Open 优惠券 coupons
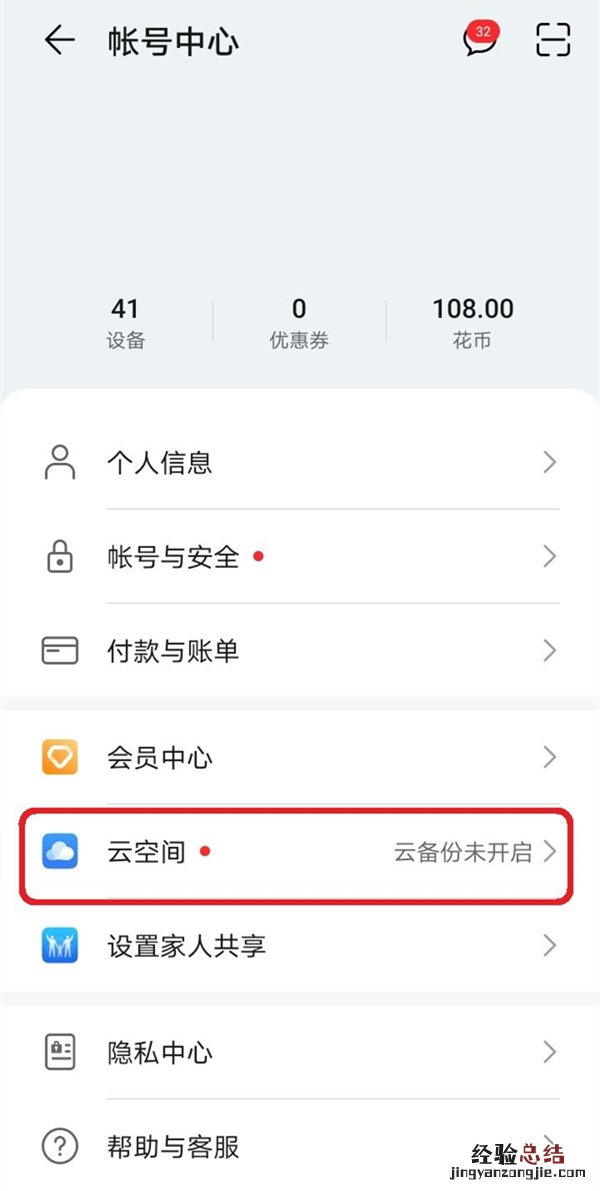The image size is (600, 1191). tap(299, 322)
